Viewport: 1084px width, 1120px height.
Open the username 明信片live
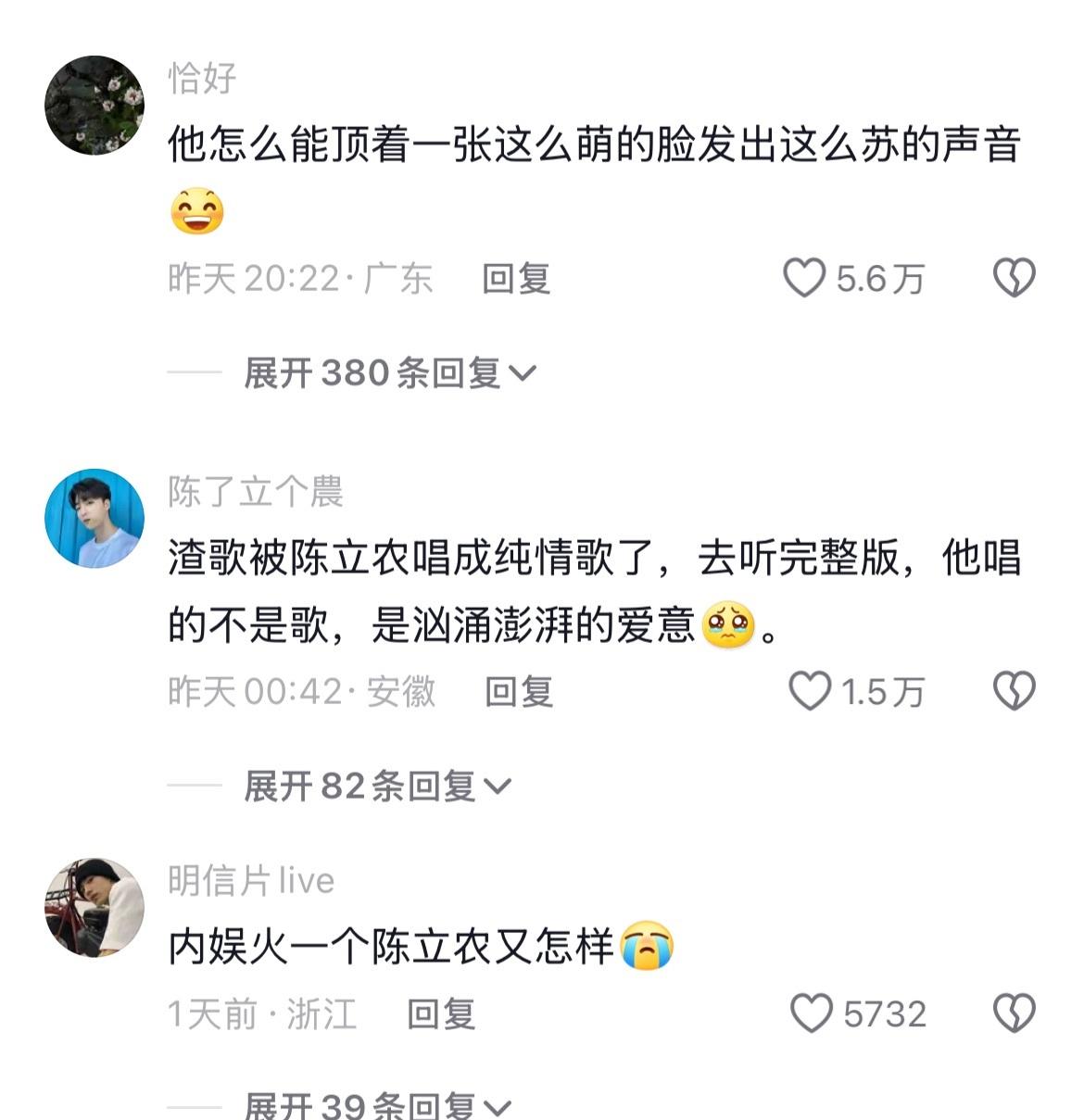(251, 880)
